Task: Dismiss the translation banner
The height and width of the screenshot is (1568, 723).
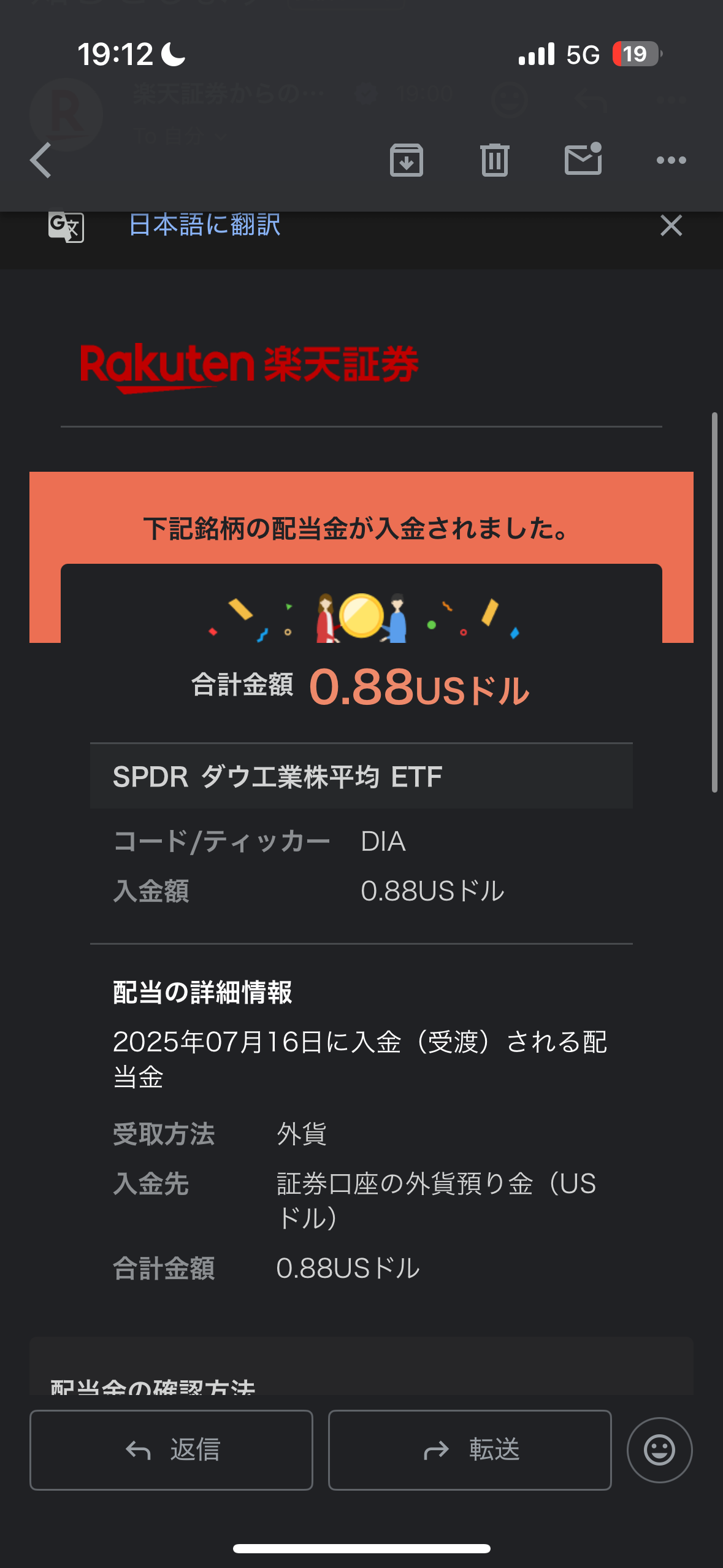Action: (671, 225)
